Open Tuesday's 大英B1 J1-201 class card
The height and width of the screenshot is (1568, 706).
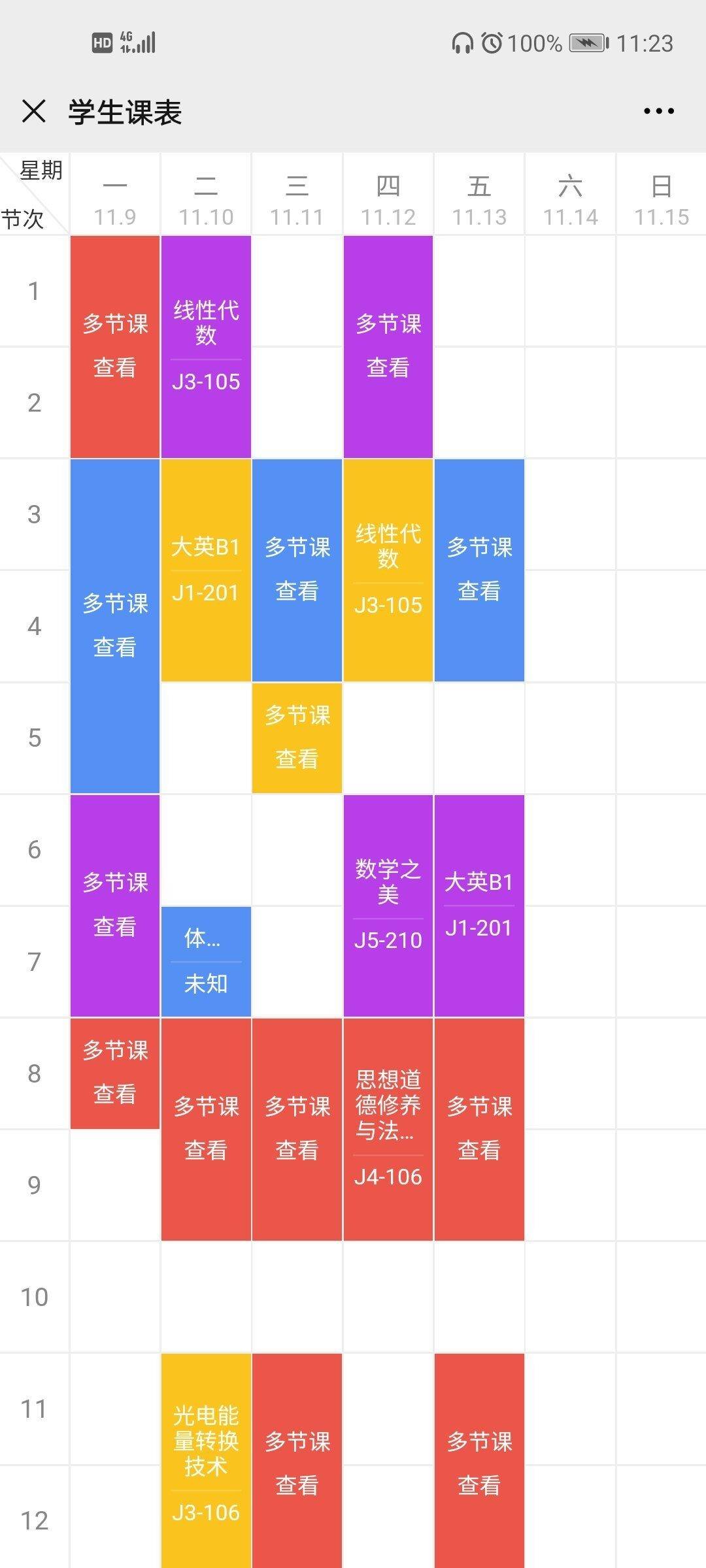[x=206, y=570]
